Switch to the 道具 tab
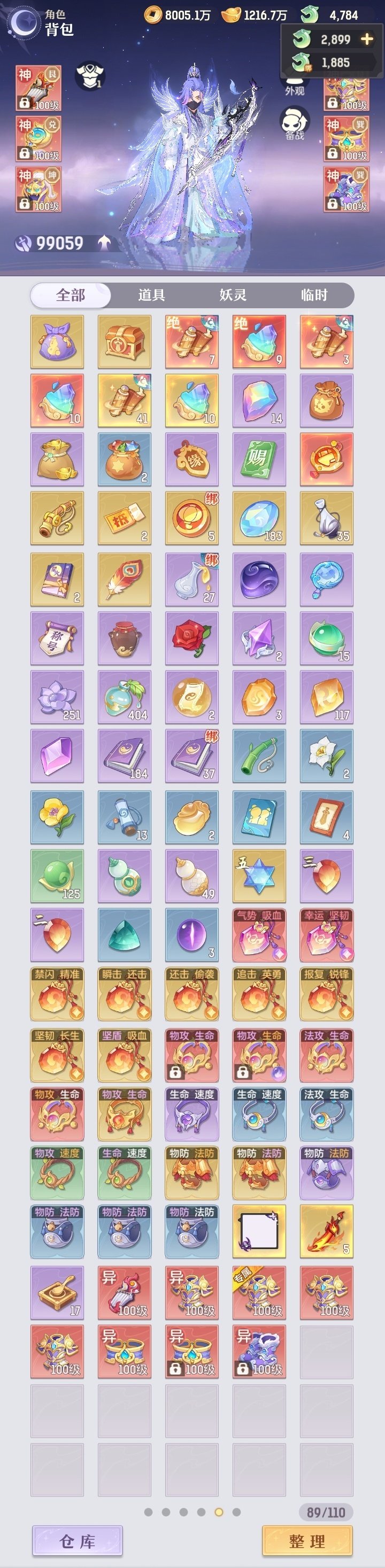Screen dimensions: 385x1568 151,295
